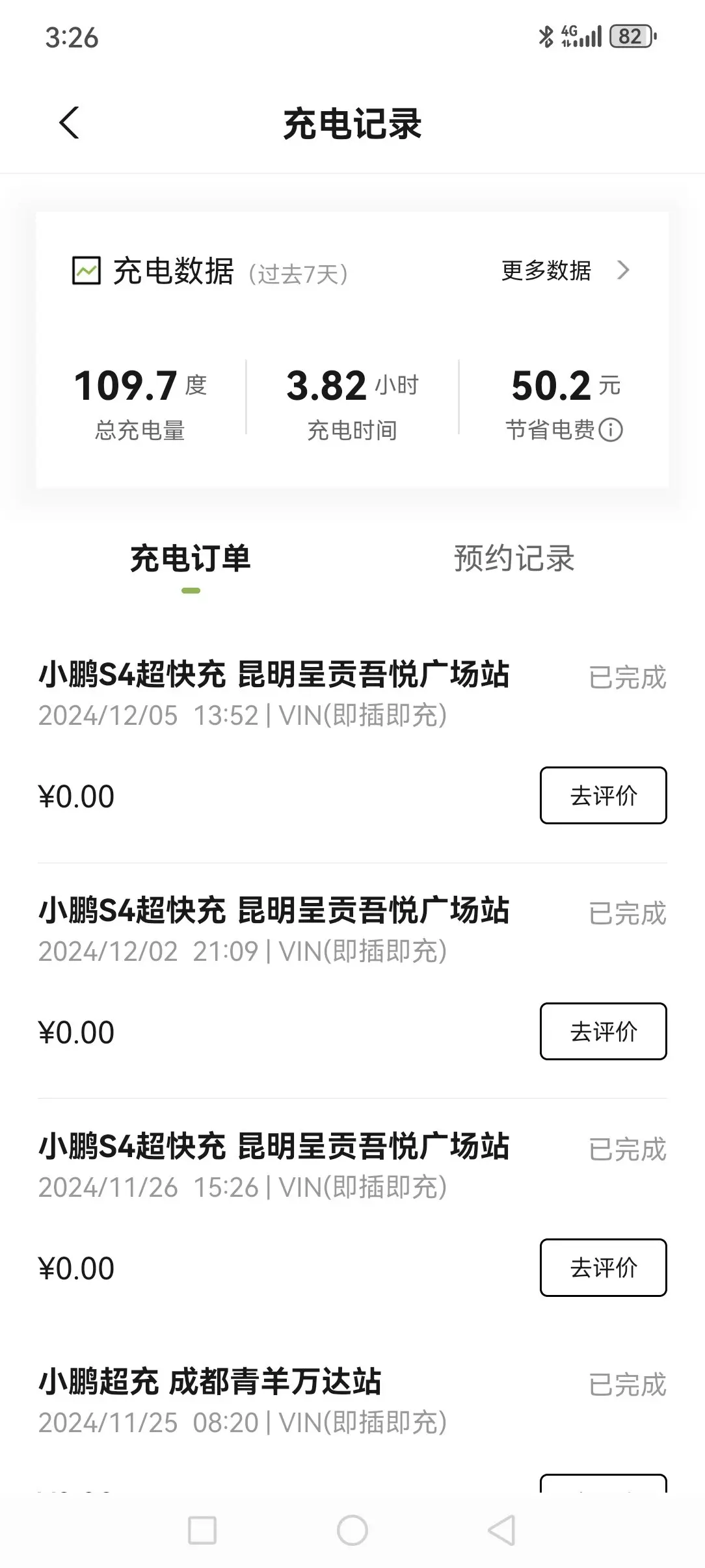Show info about 节省电费
Viewport: 705px width, 1568px height.
[611, 430]
